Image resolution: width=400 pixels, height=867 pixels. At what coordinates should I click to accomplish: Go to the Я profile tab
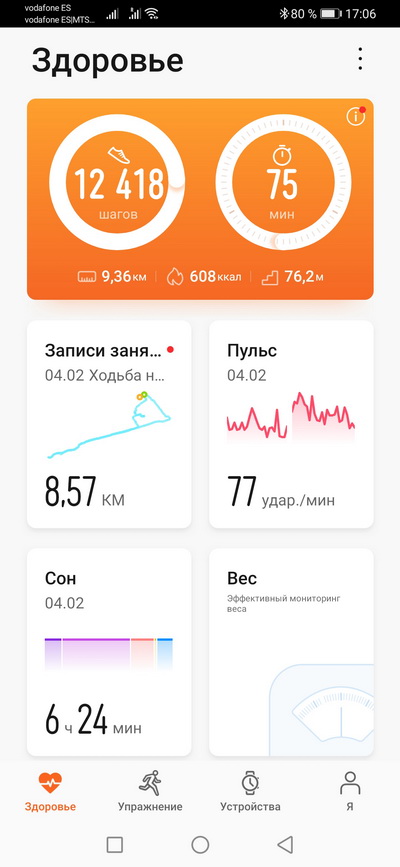tap(350, 791)
